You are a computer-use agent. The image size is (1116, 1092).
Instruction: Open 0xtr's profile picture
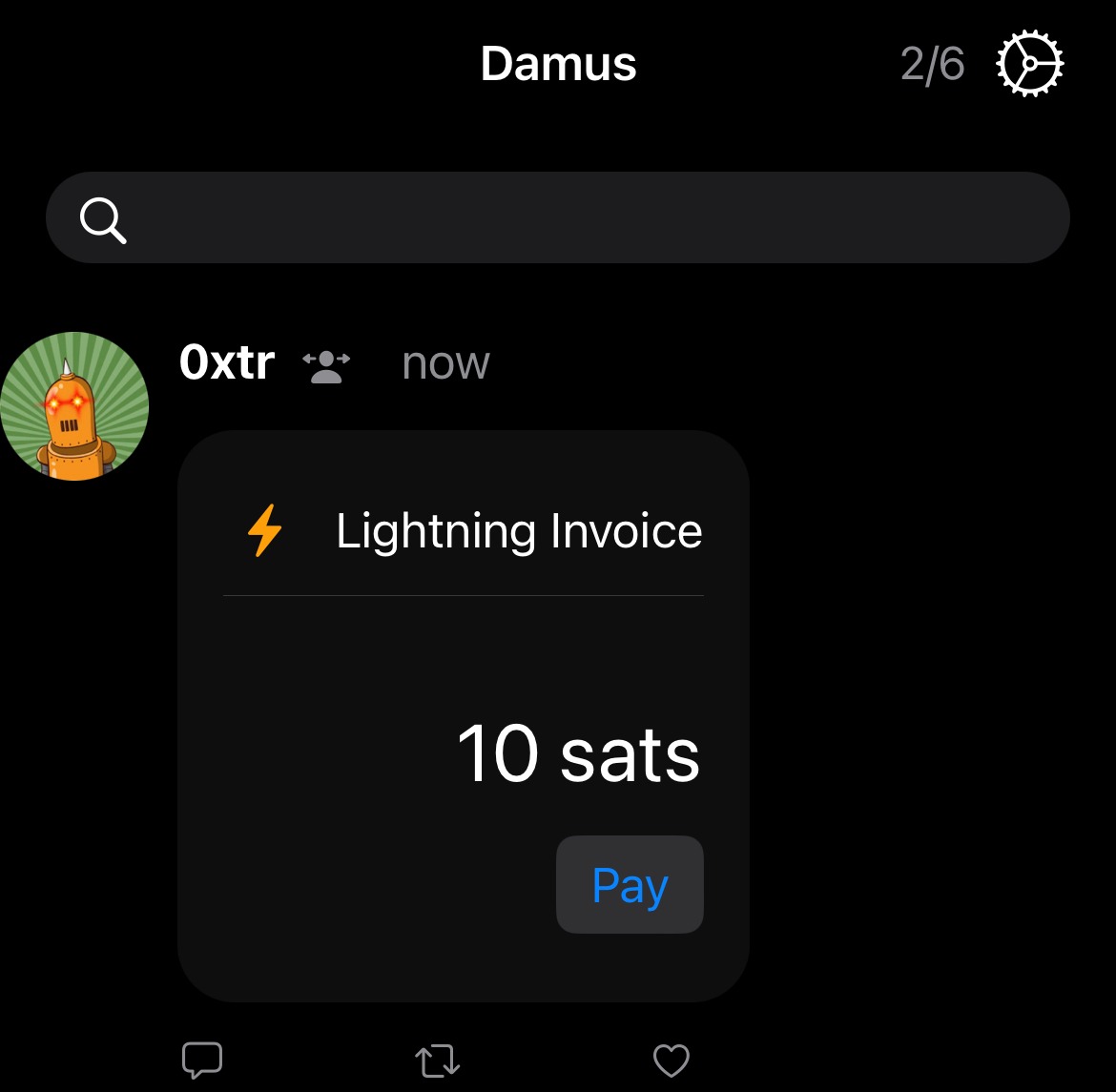pos(74,406)
